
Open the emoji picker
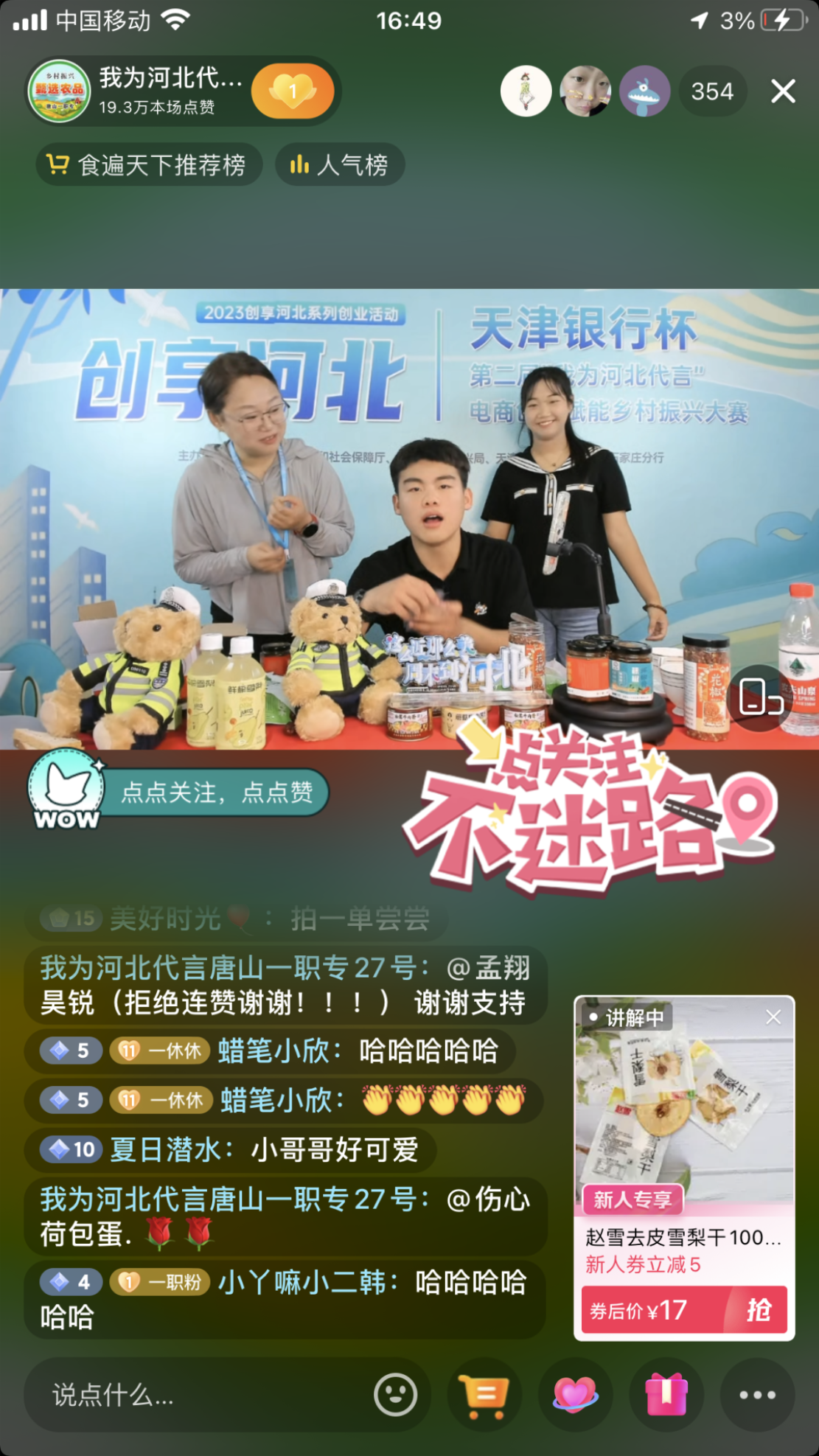pyautogui.click(x=396, y=1395)
